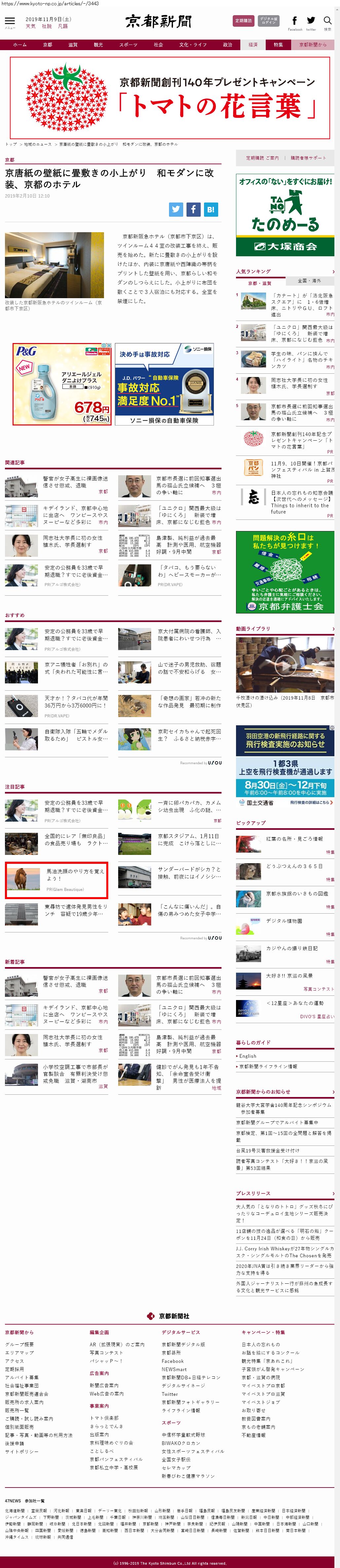Tap the 定期購読 subscription button
Image resolution: width=340 pixels, height=1568 pixels.
click(243, 21)
